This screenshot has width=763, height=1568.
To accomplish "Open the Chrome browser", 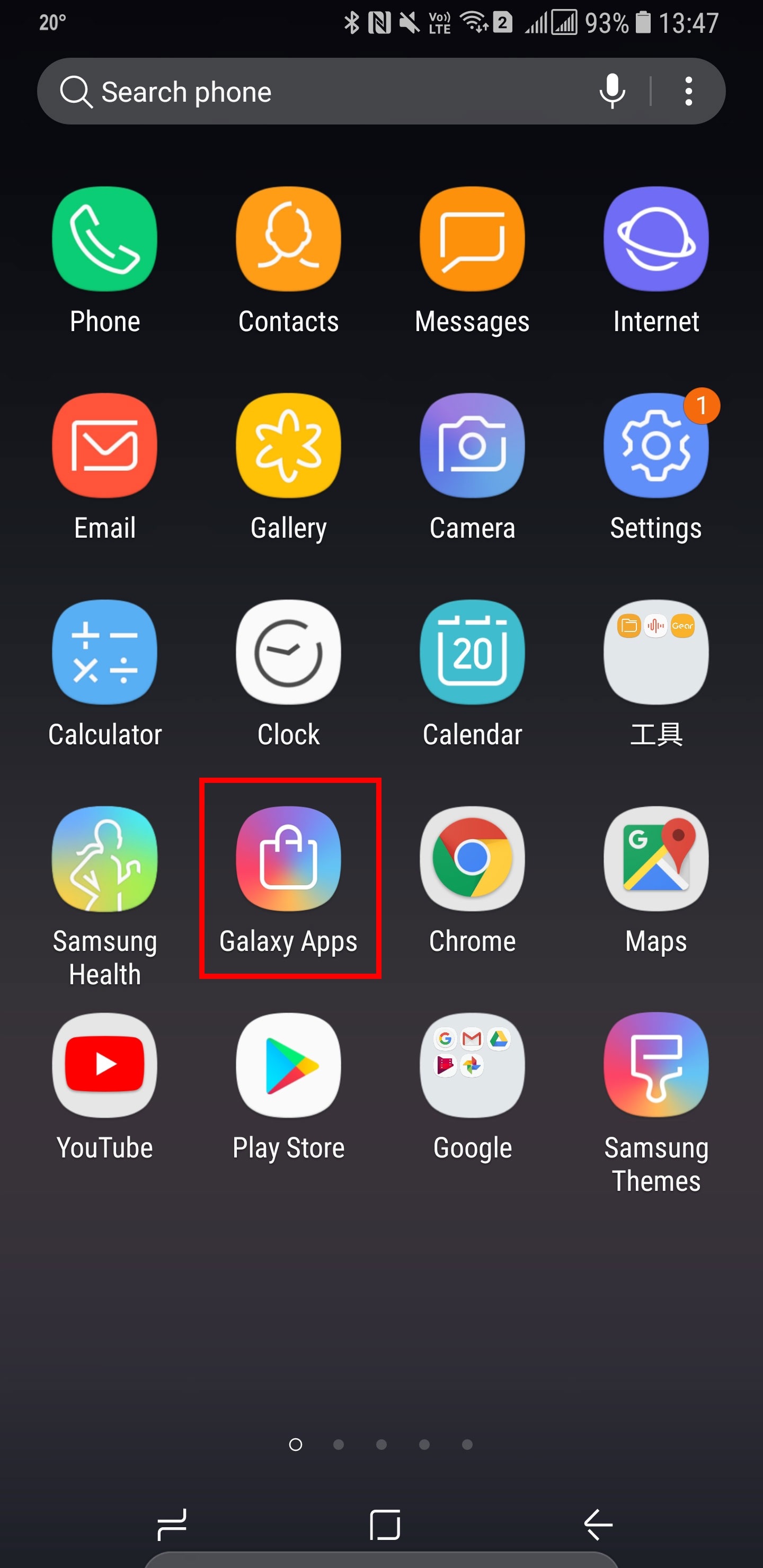I will (472, 859).
